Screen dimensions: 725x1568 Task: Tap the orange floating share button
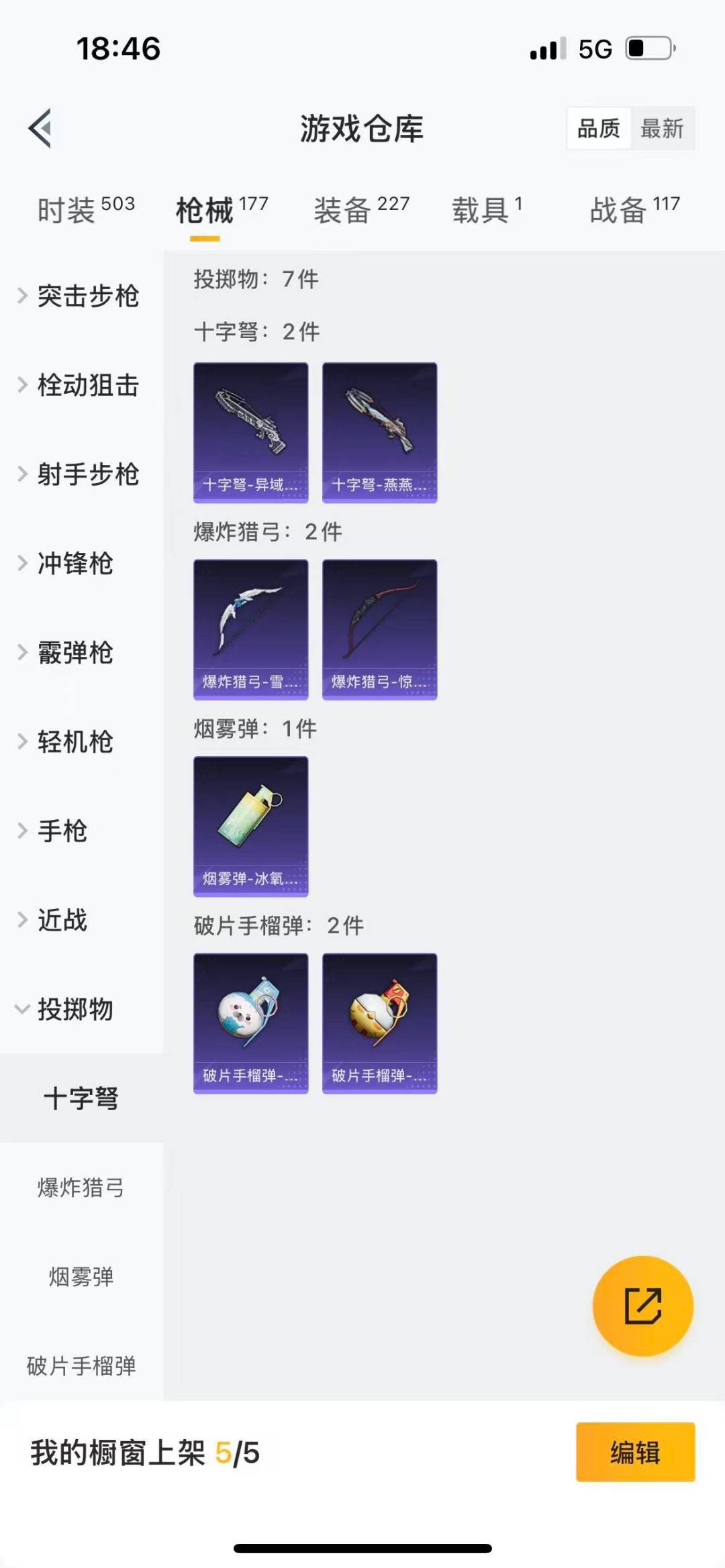(x=642, y=1306)
